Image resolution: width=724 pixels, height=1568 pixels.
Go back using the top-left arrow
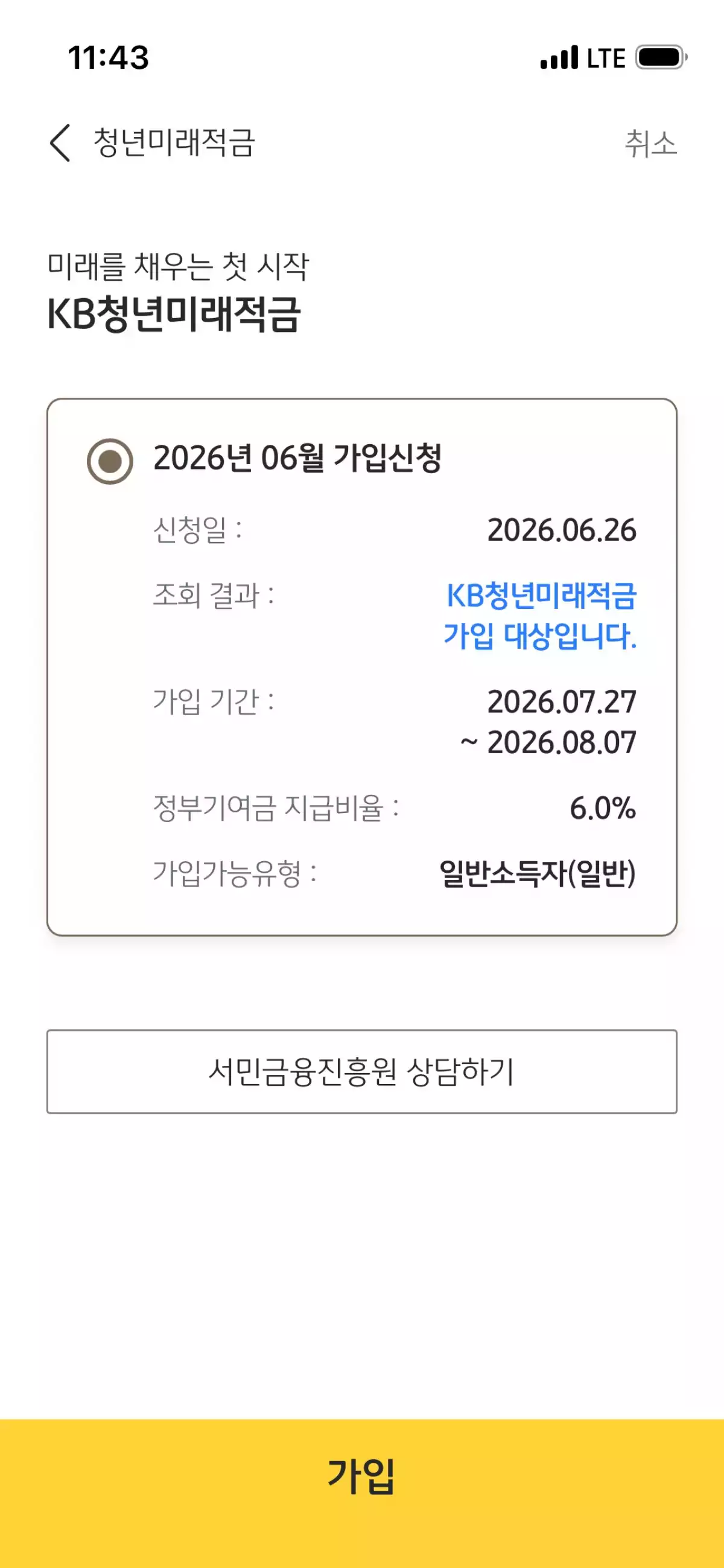[60, 143]
